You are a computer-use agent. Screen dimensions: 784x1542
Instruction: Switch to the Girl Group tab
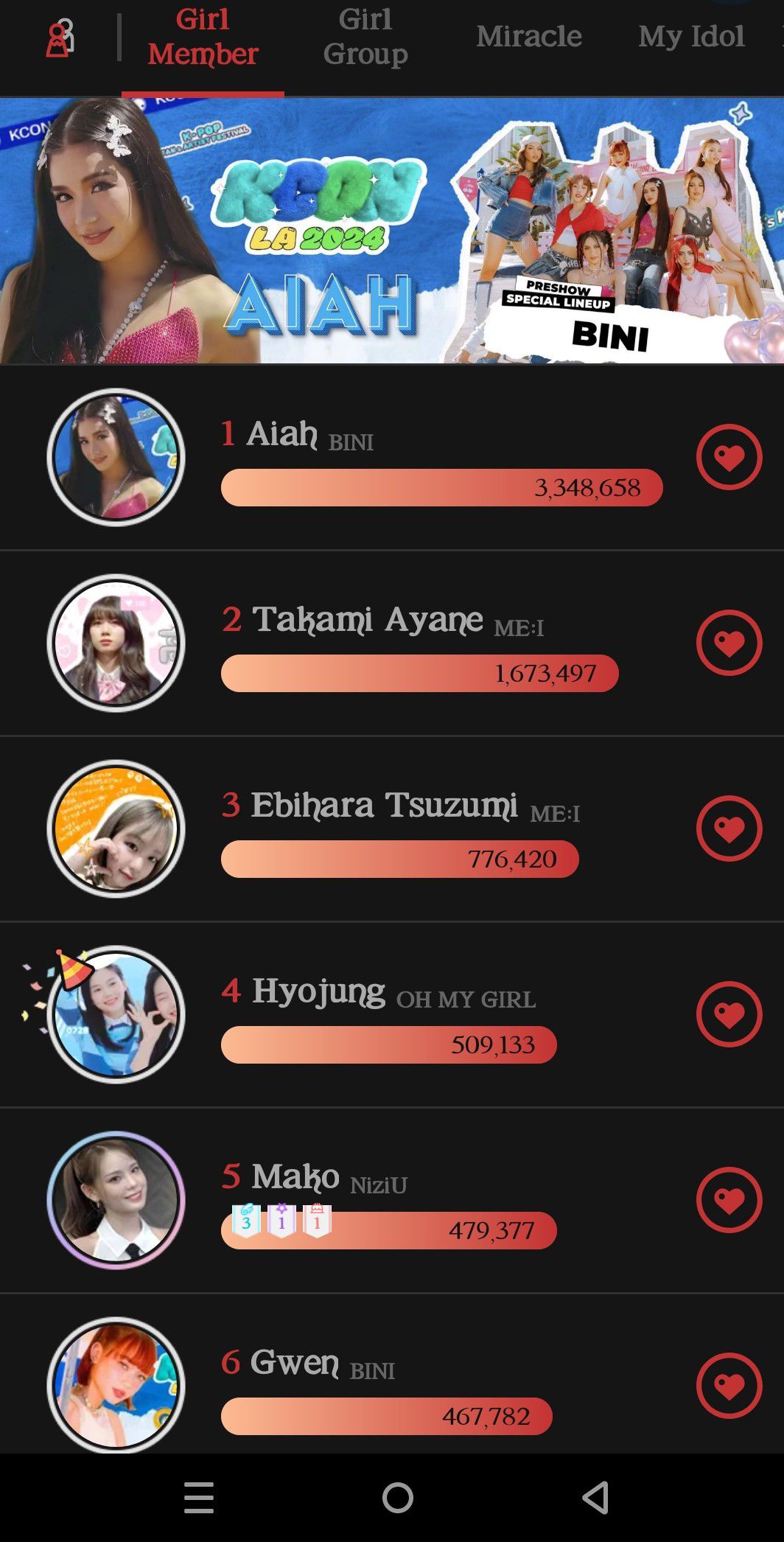(x=365, y=37)
